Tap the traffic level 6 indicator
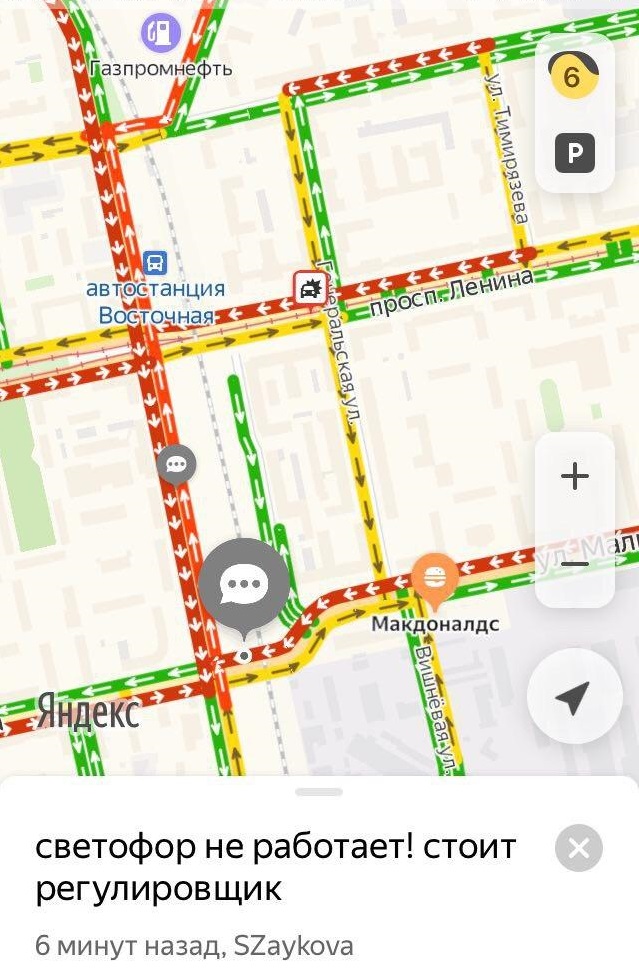The width and height of the screenshot is (639, 979). (x=573, y=76)
